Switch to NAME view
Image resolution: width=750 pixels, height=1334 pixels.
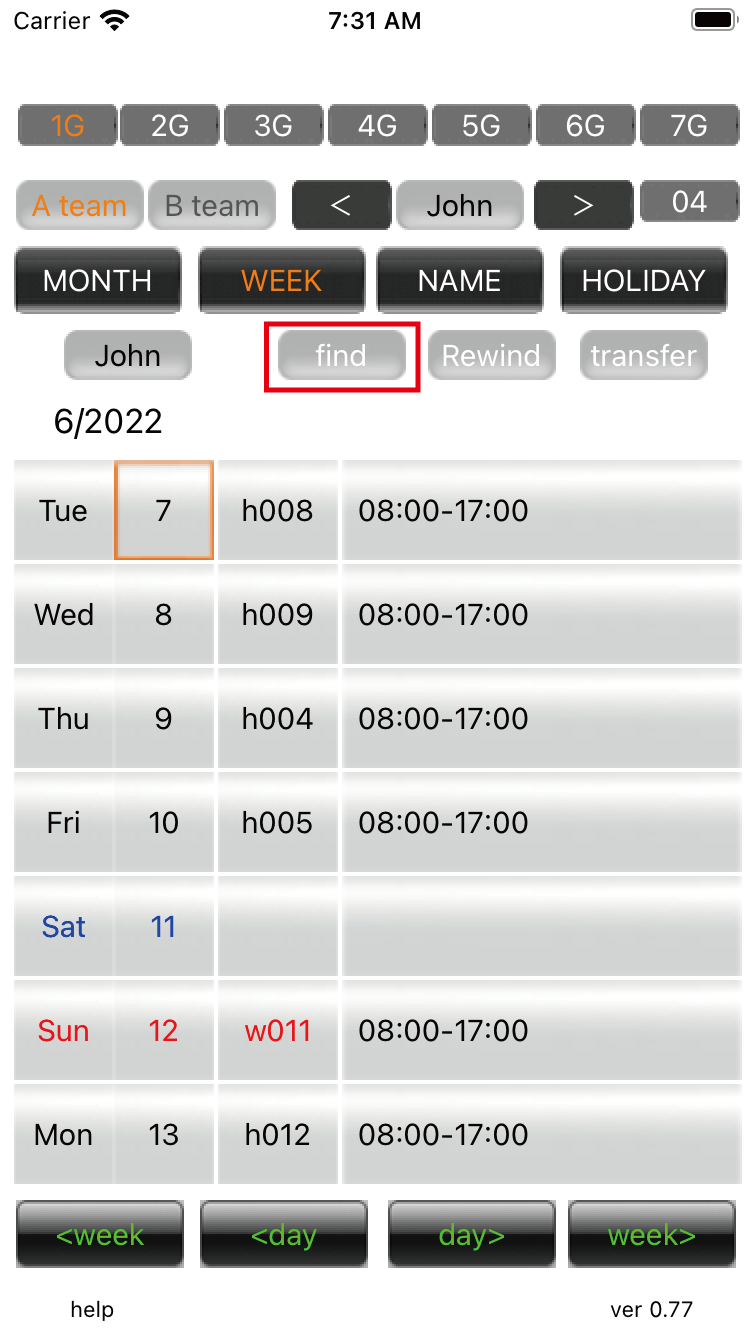point(460,280)
